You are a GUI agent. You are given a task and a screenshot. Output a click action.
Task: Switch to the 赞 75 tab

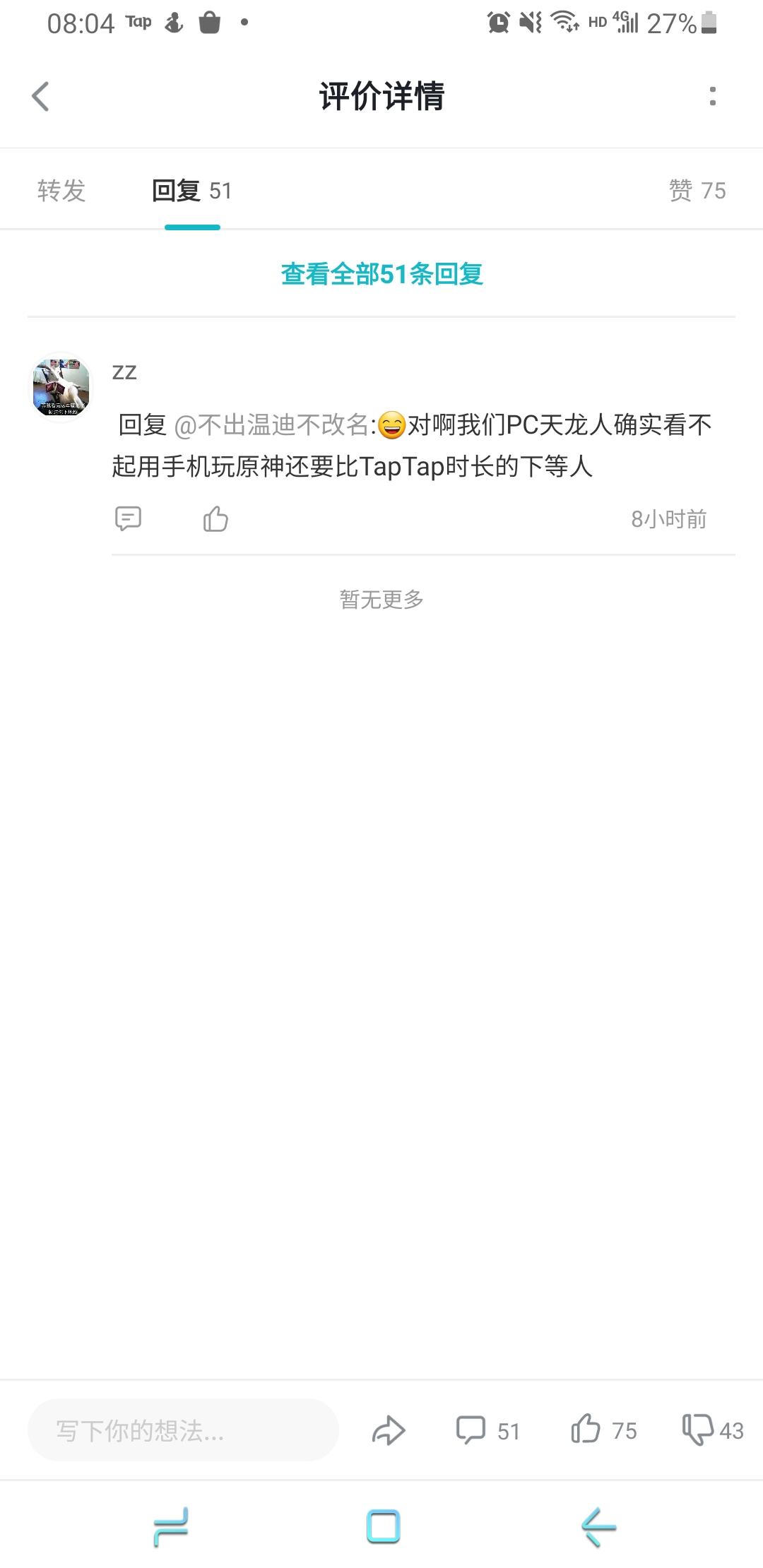(x=697, y=191)
